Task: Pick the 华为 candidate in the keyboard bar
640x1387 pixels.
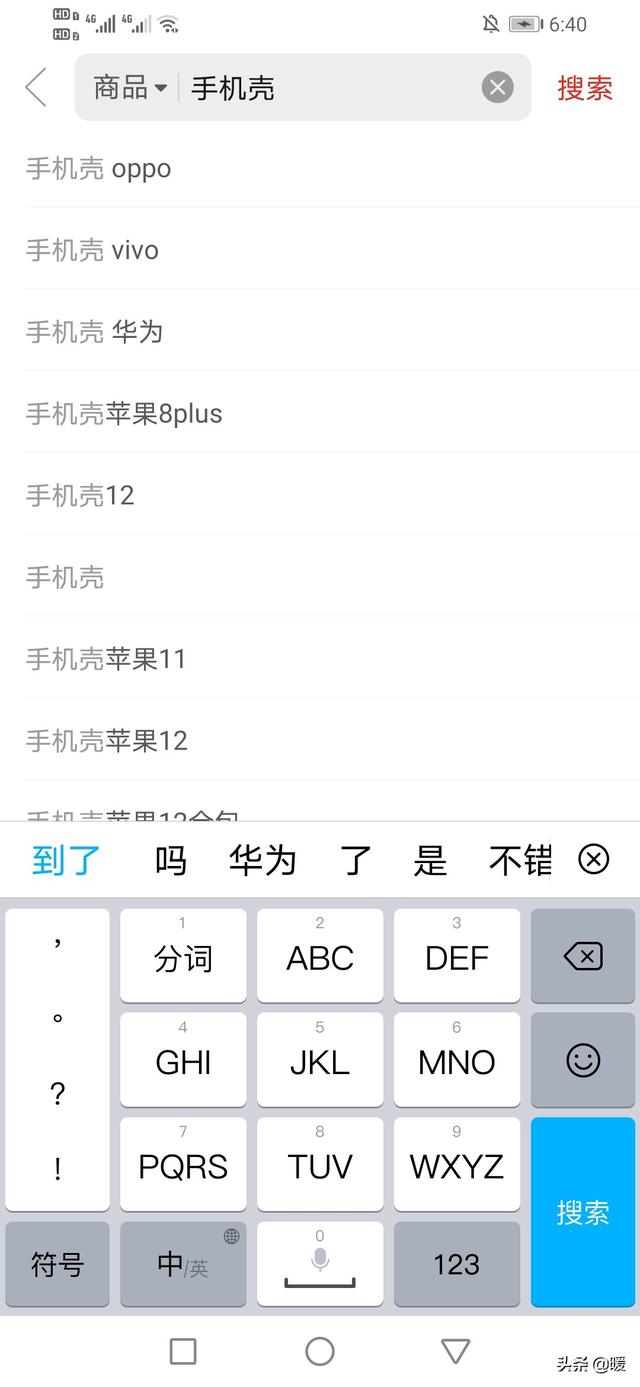Action: (262, 860)
